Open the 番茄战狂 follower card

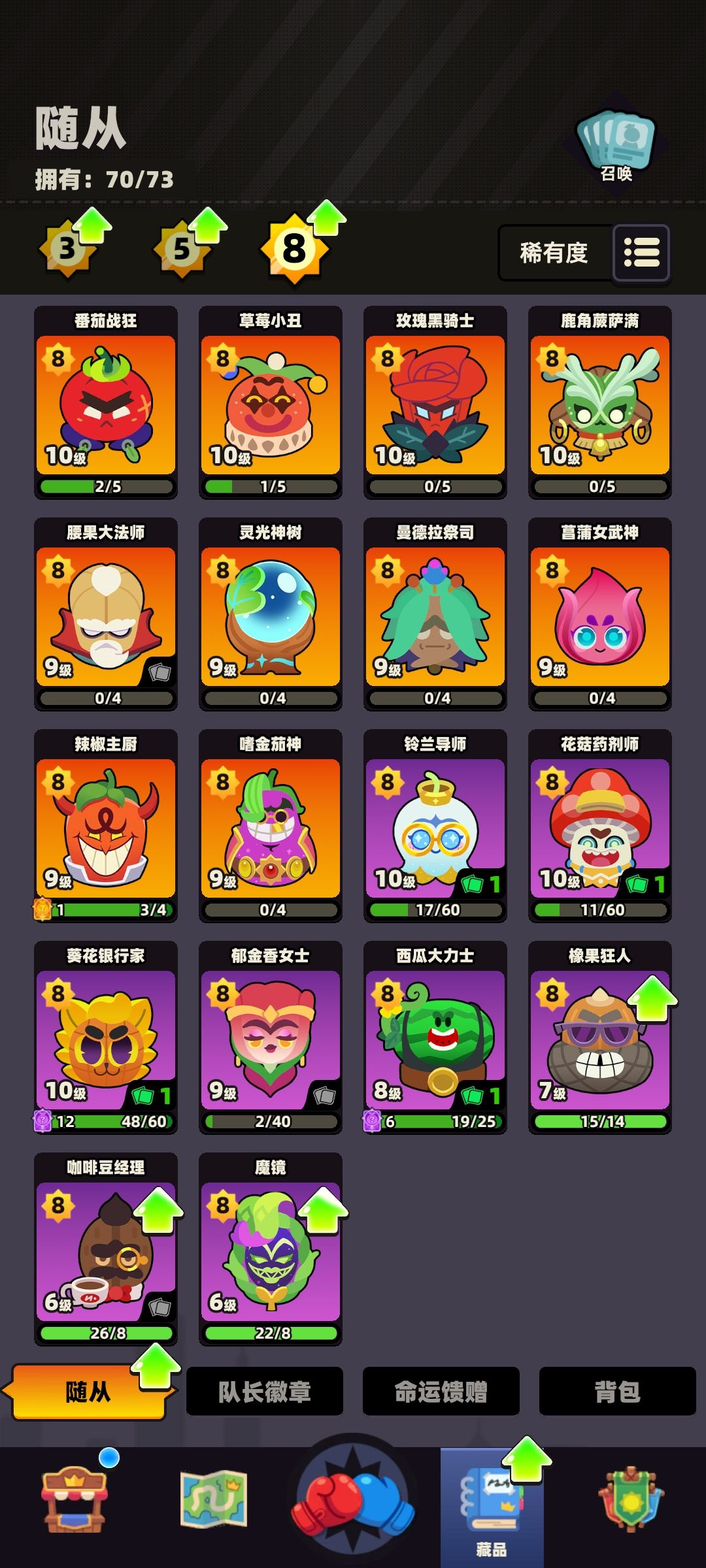click(106, 402)
